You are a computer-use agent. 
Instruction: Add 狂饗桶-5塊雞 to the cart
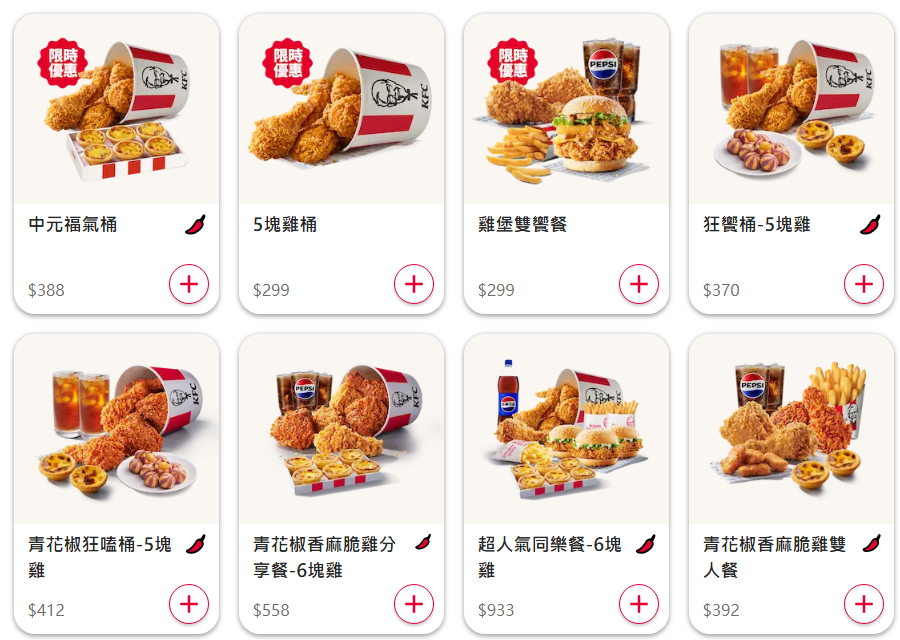pos(864,284)
